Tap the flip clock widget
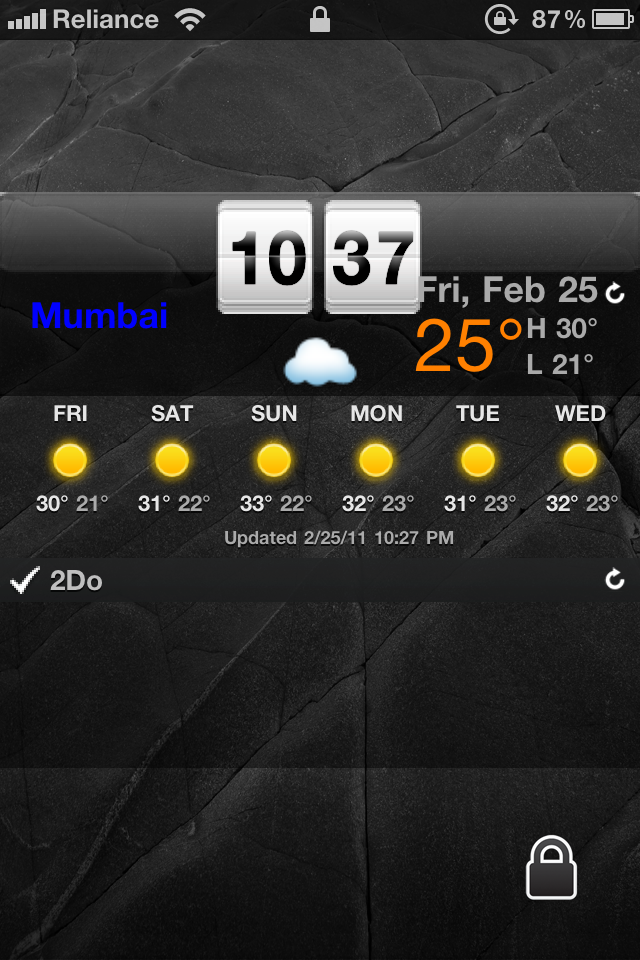This screenshot has width=640, height=960. click(319, 255)
